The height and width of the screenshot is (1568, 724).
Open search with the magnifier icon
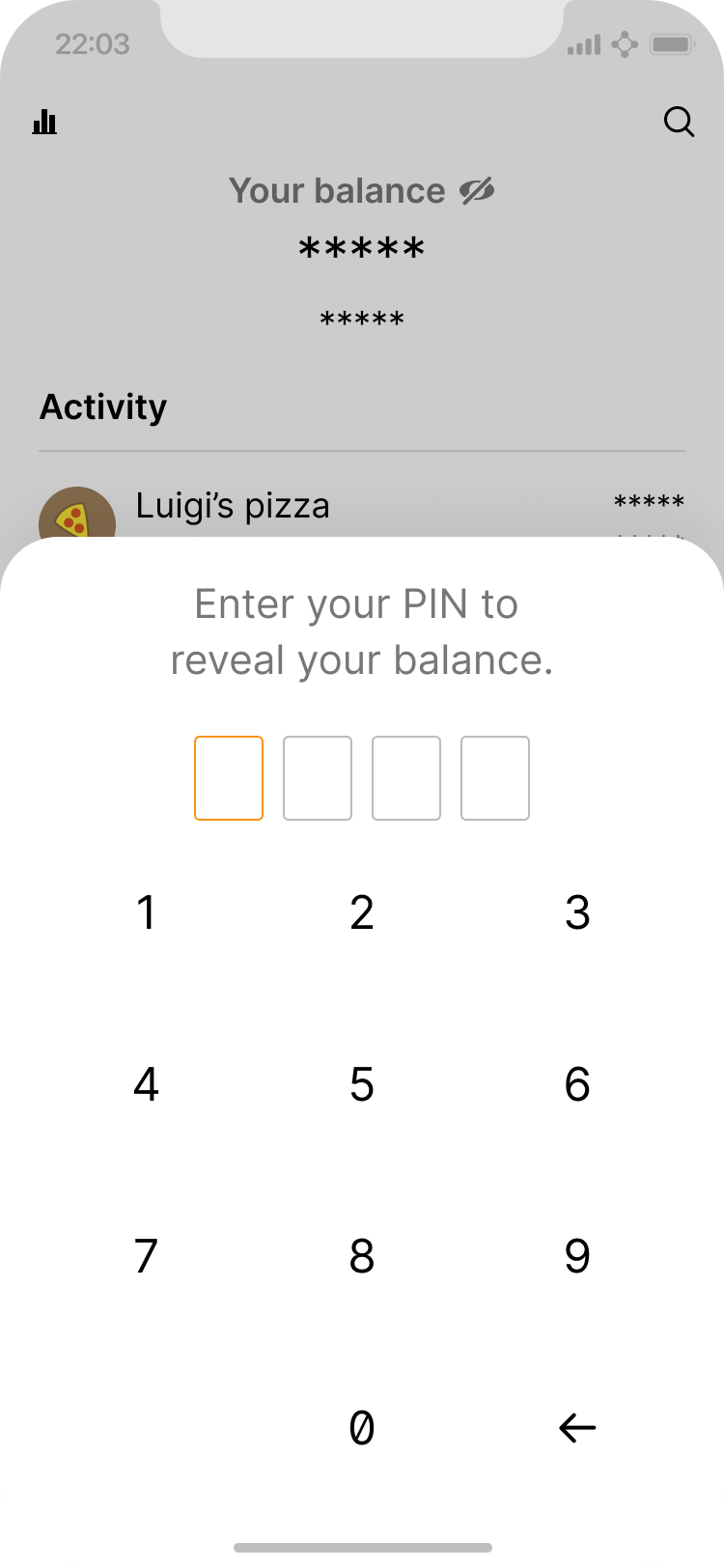[680, 123]
